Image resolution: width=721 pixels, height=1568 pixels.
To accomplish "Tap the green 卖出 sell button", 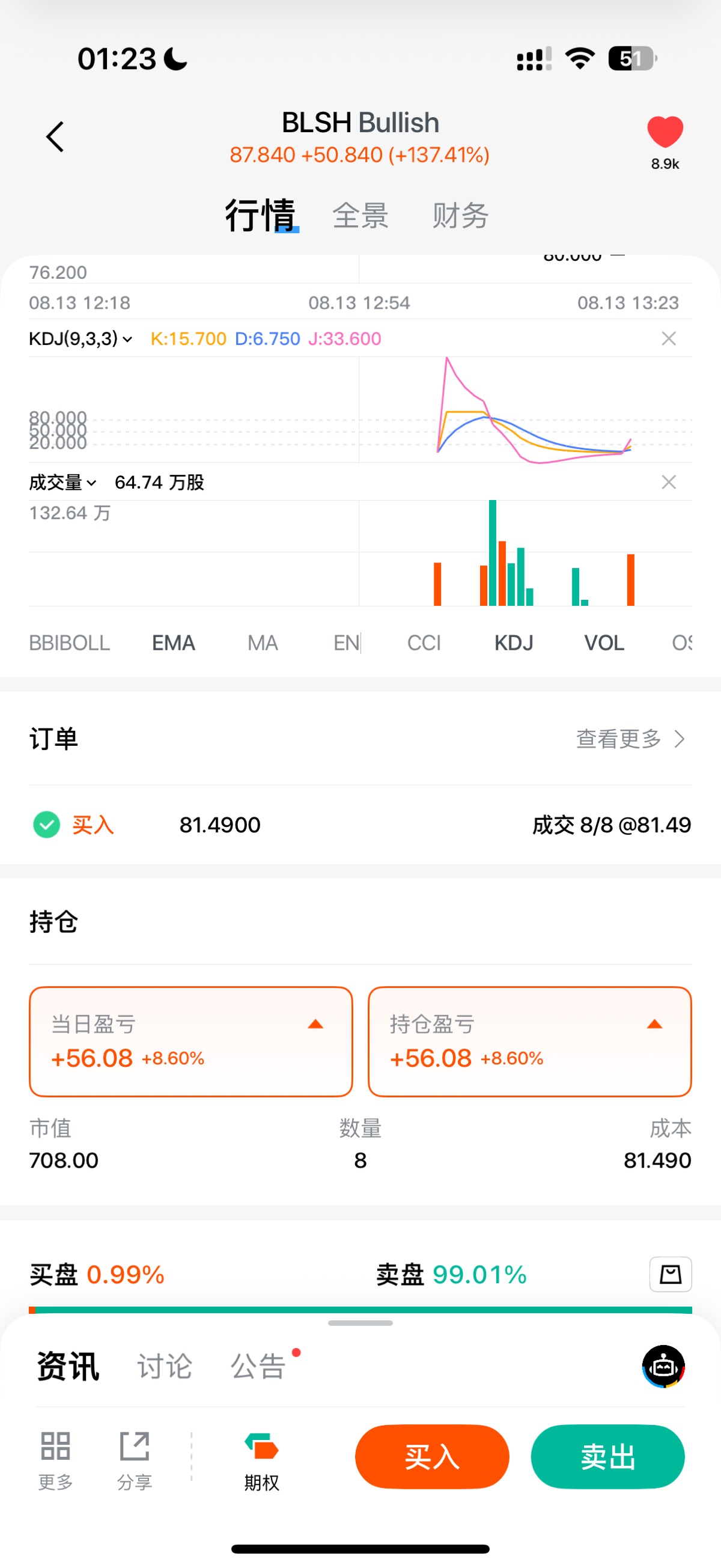I will (607, 1457).
